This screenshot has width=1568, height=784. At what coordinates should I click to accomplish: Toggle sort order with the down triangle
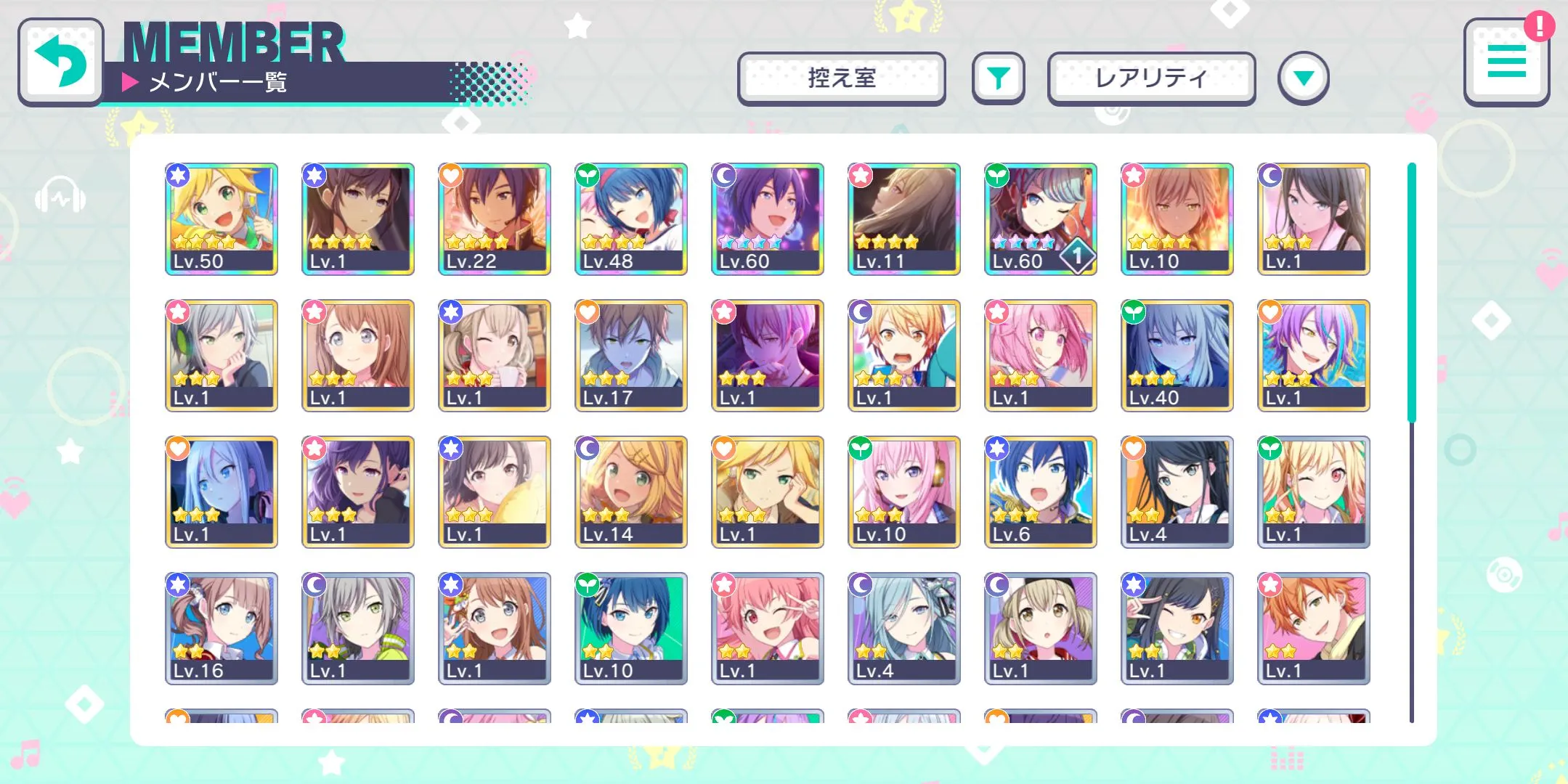pos(1303,78)
